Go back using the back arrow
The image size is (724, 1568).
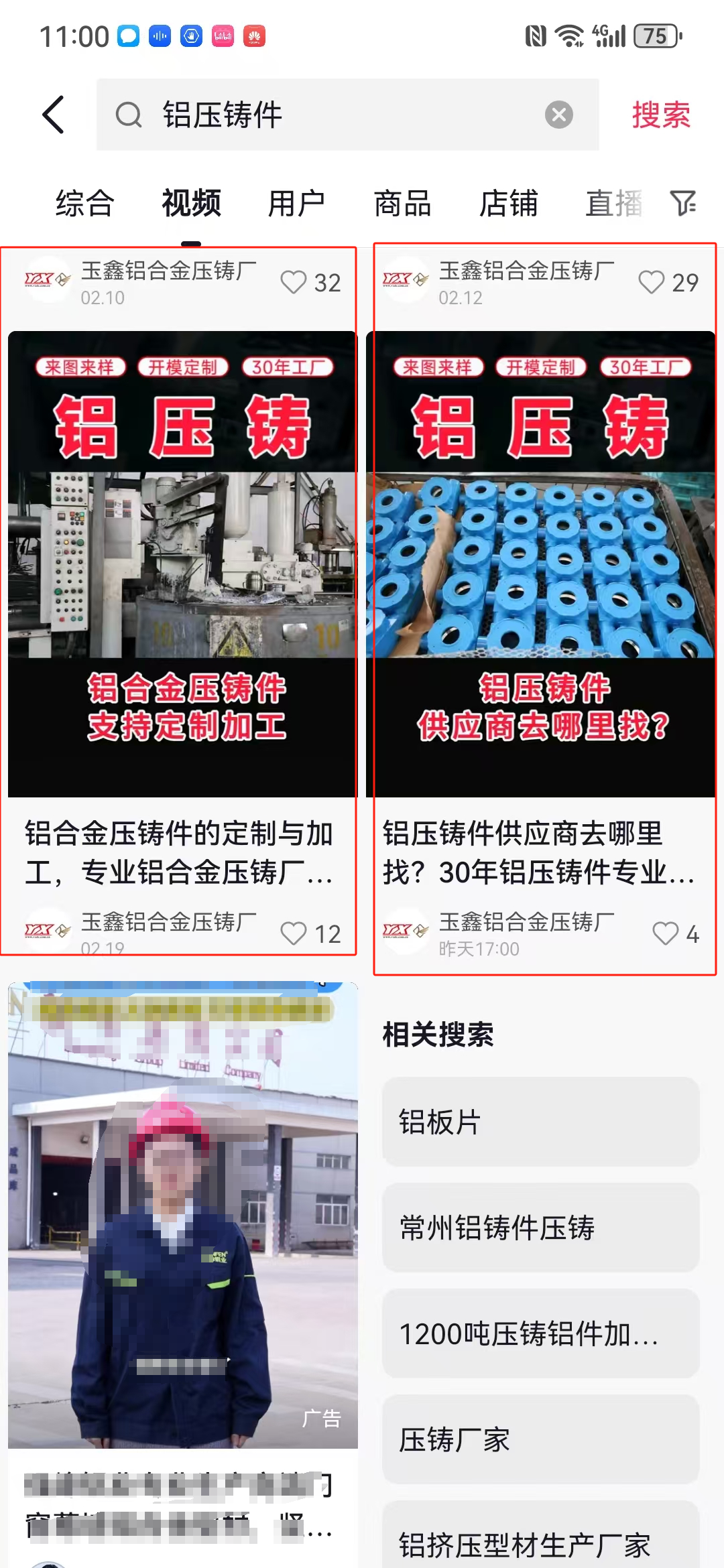pyautogui.click(x=54, y=115)
